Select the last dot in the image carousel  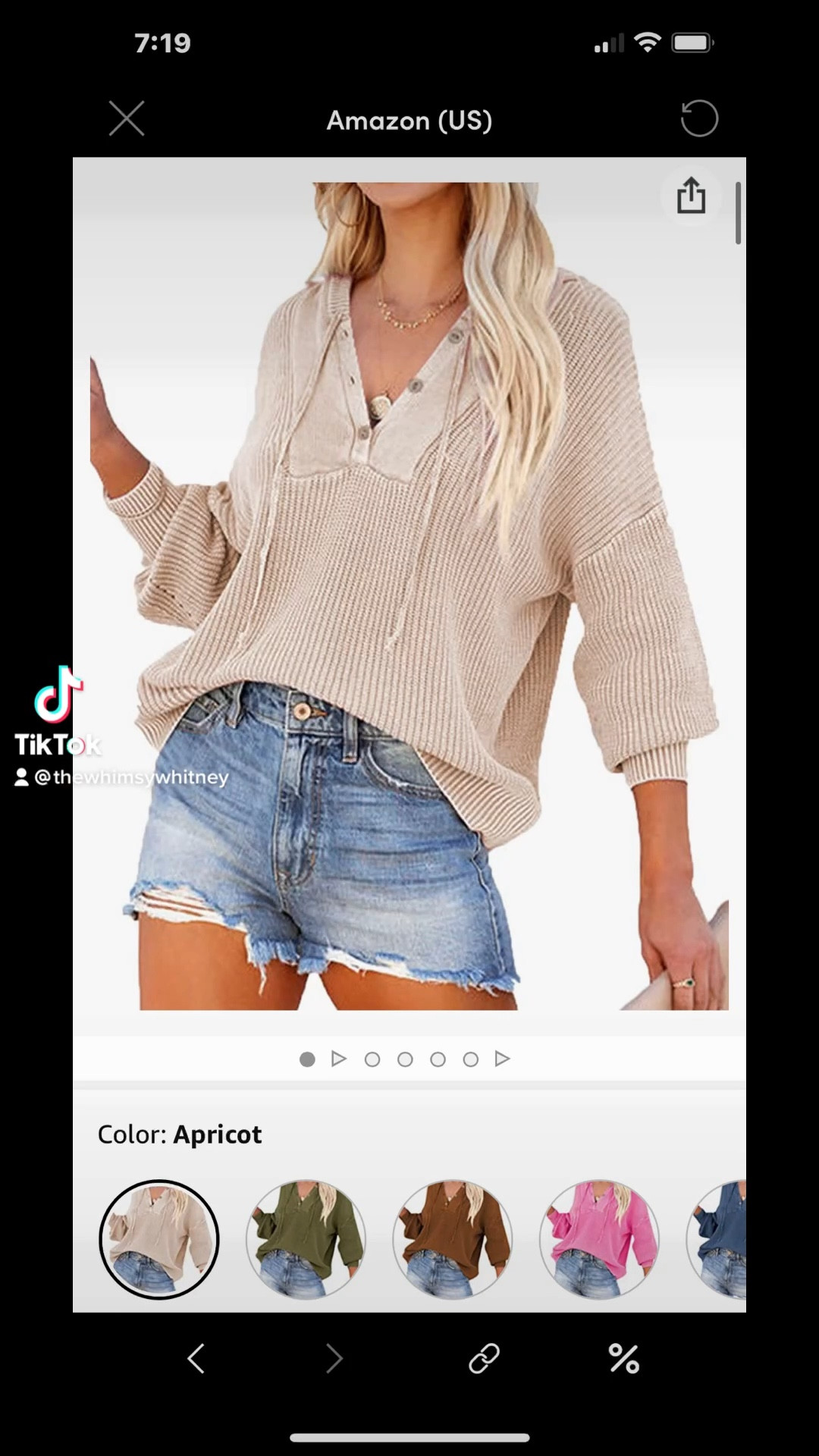point(471,1059)
